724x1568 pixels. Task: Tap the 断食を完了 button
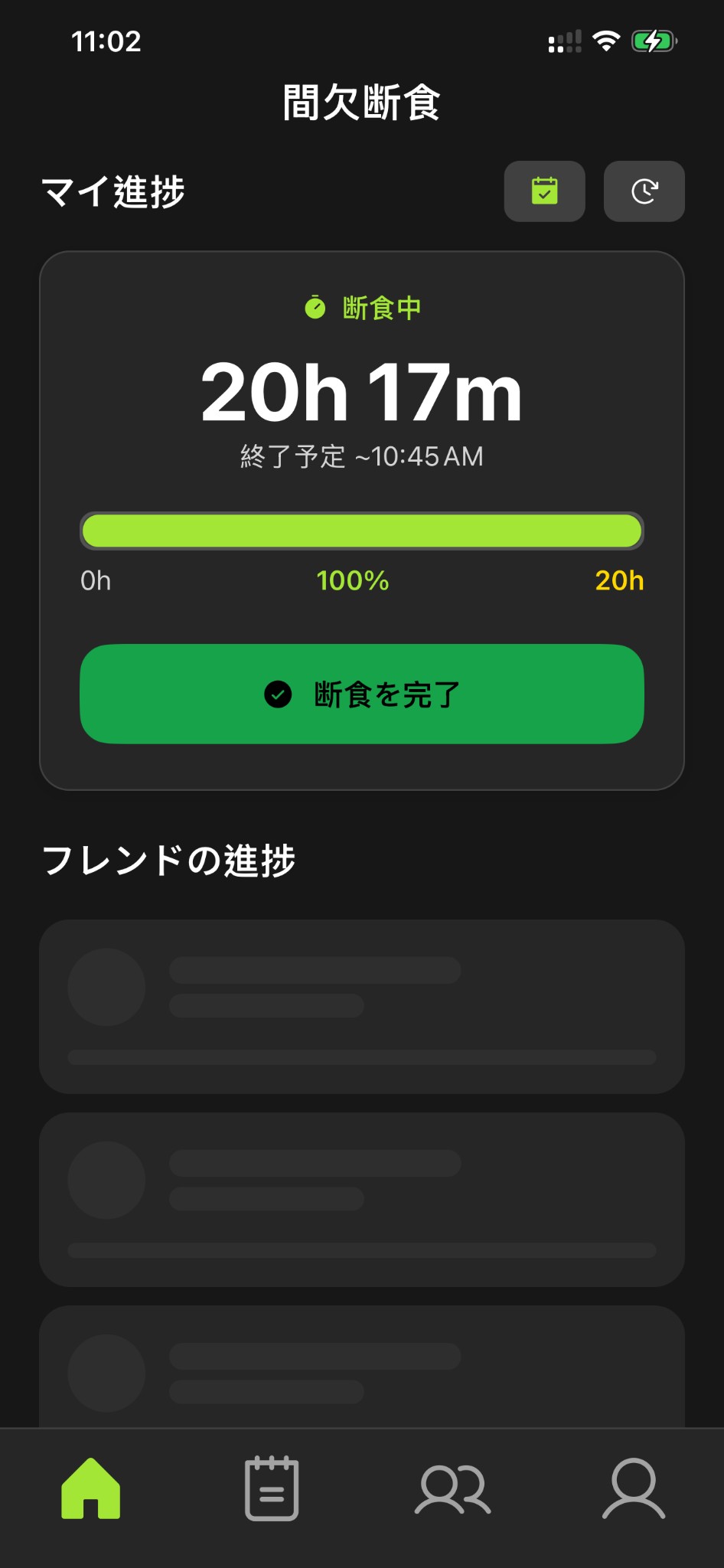(x=361, y=694)
